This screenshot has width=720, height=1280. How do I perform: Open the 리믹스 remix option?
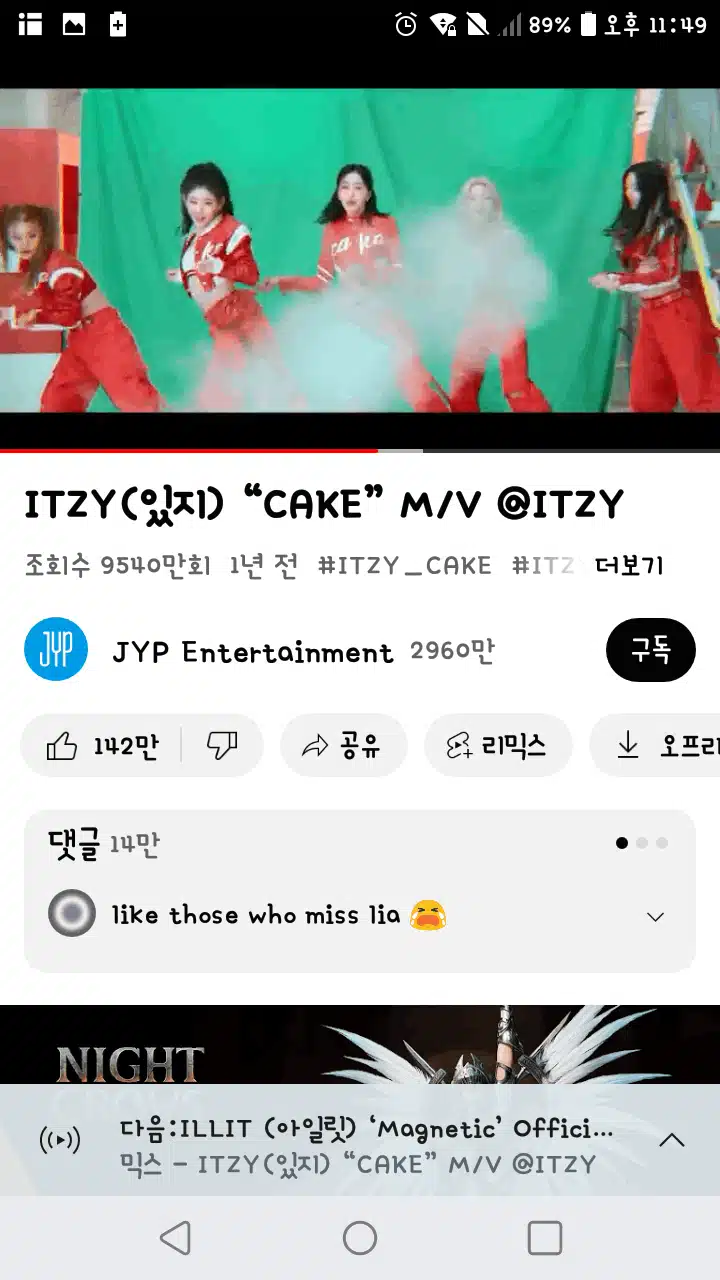pos(498,746)
